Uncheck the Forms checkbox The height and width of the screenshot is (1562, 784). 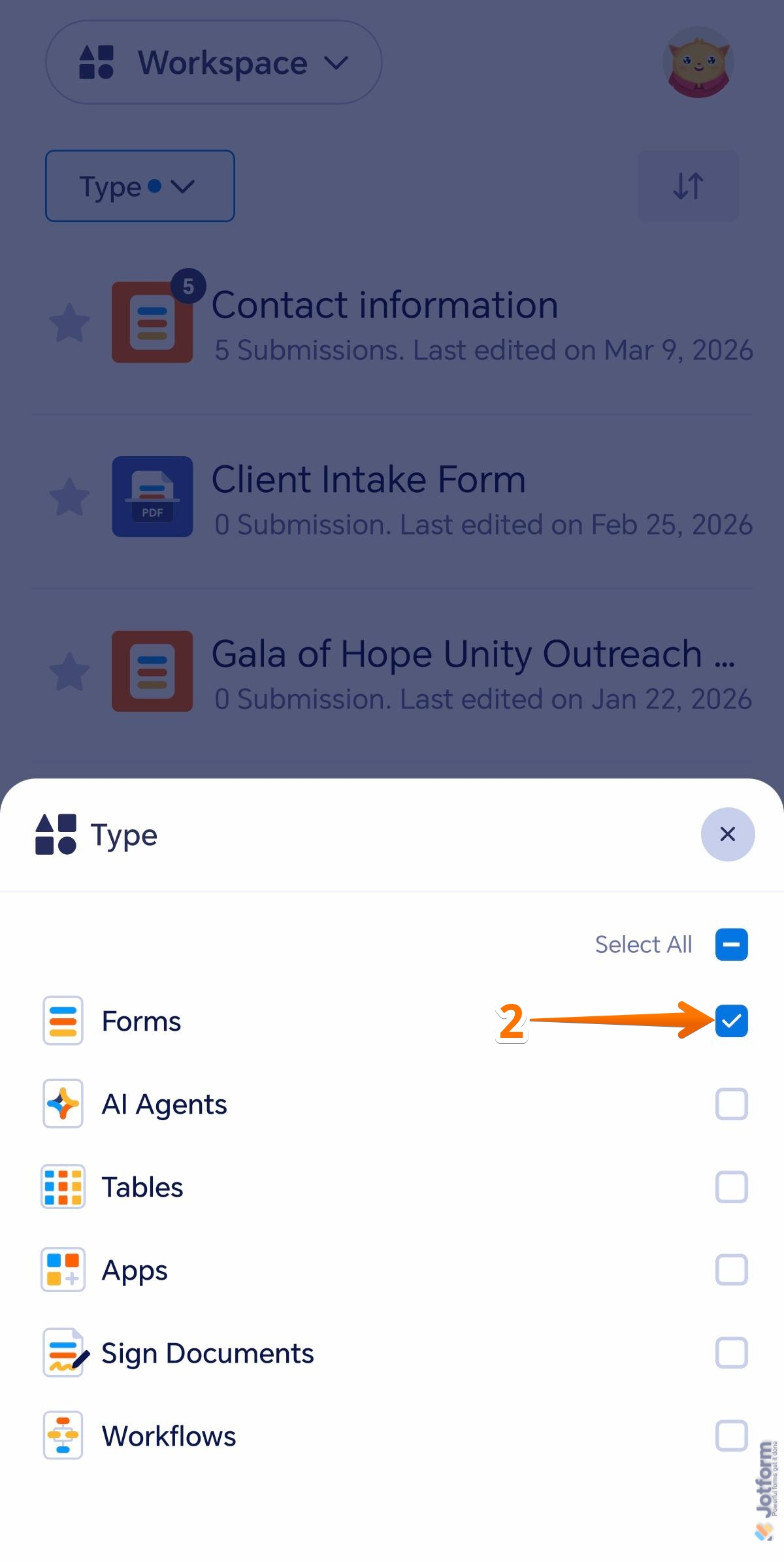[731, 1021]
